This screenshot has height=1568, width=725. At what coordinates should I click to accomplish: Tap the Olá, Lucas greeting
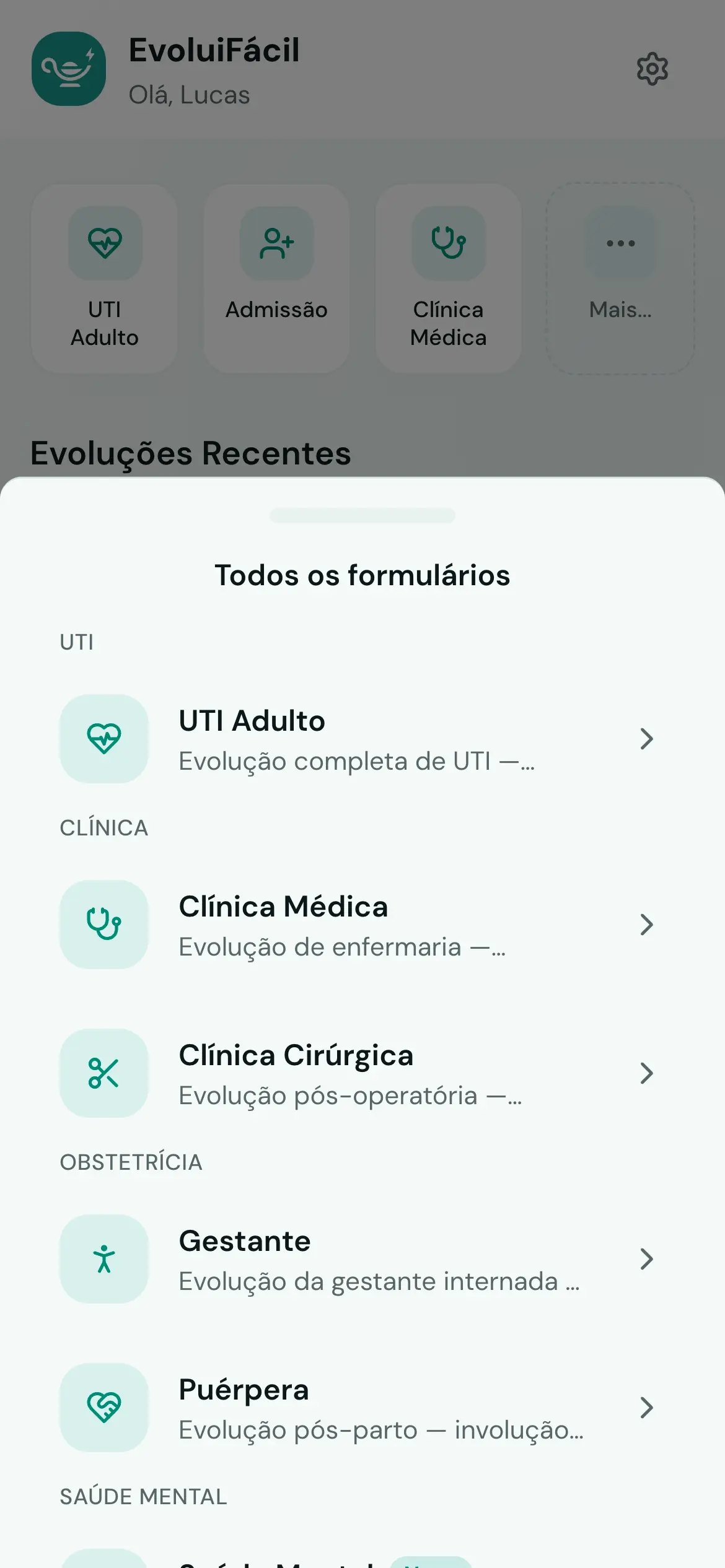[x=190, y=95]
